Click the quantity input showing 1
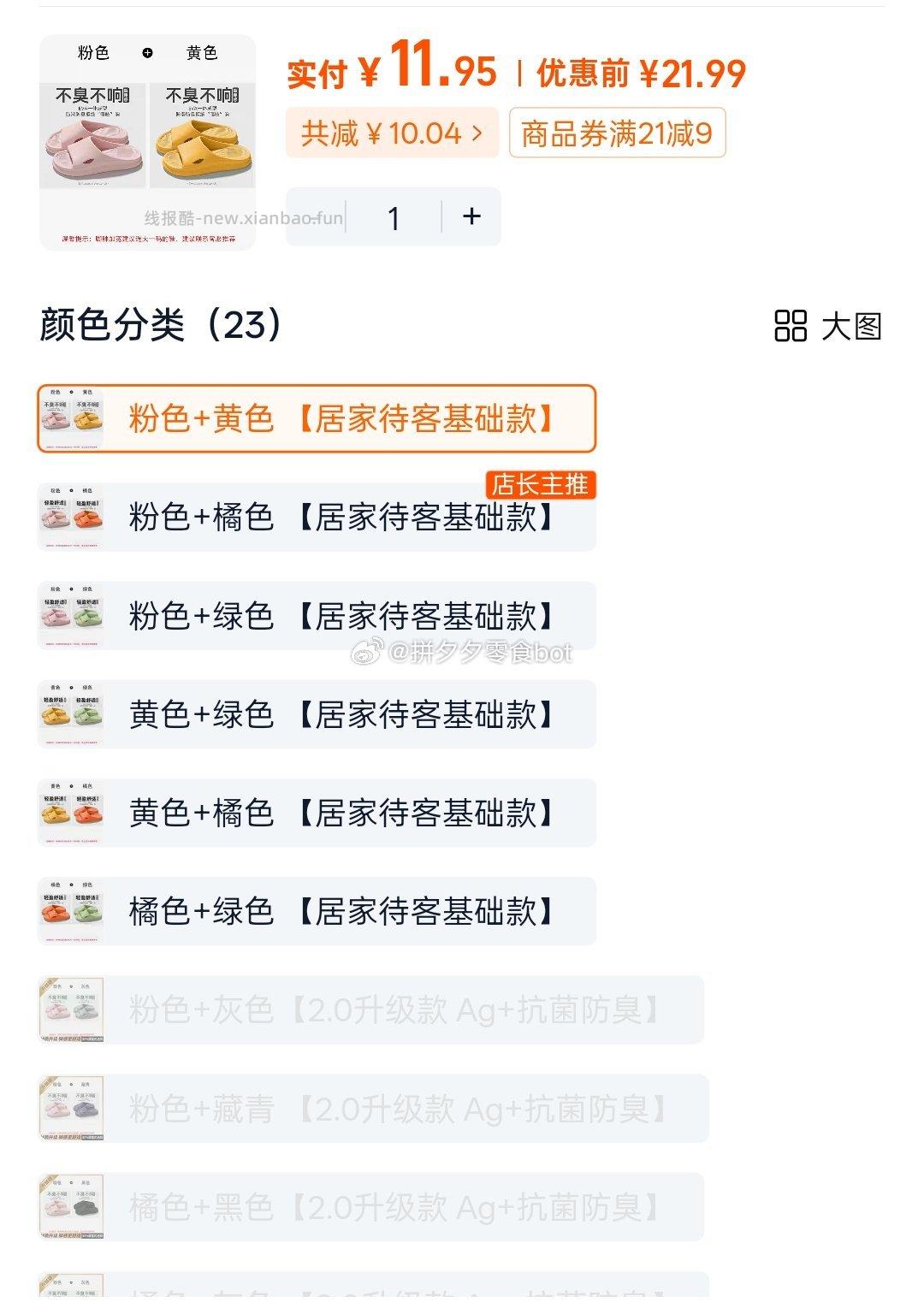 click(394, 216)
